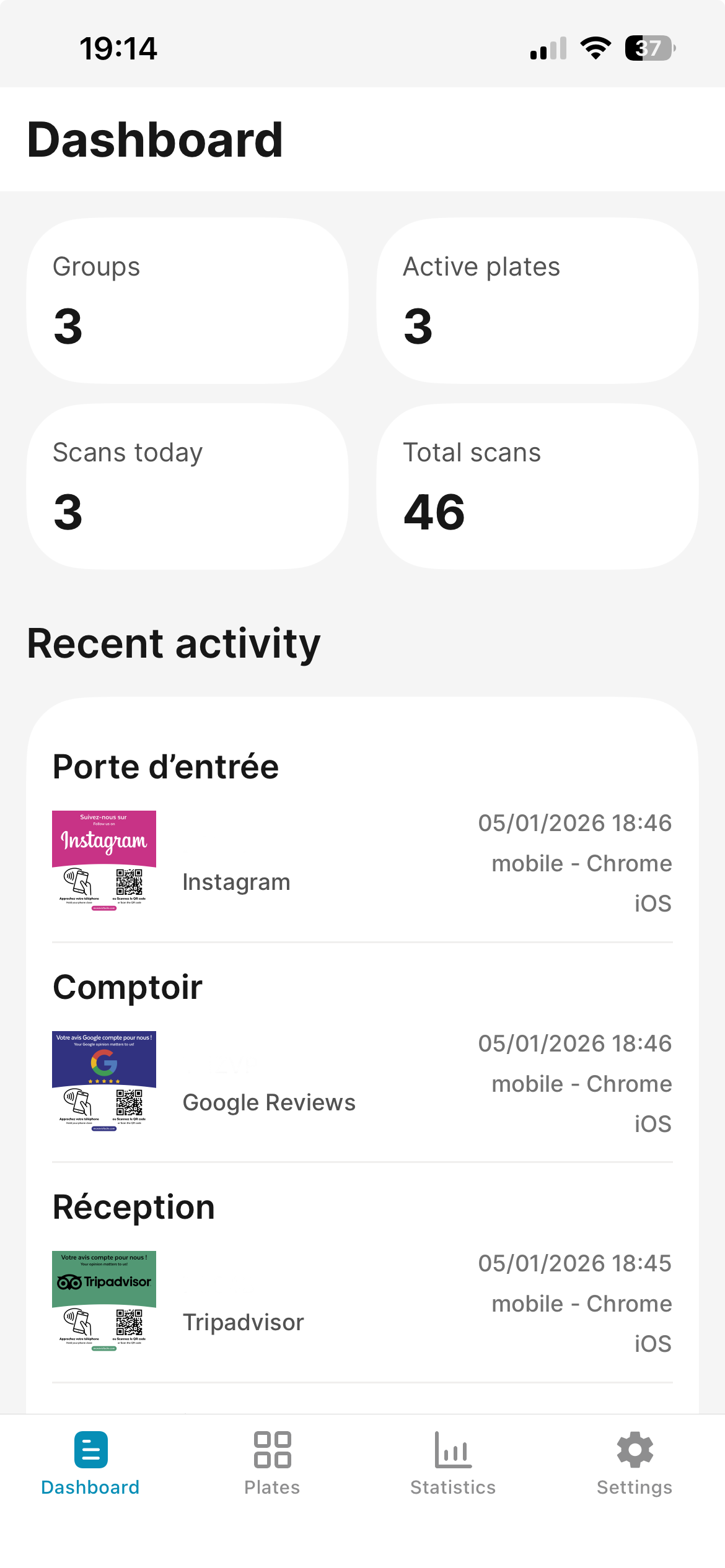Tap the Dashboard page title
This screenshot has width=725, height=1568.
(x=156, y=139)
